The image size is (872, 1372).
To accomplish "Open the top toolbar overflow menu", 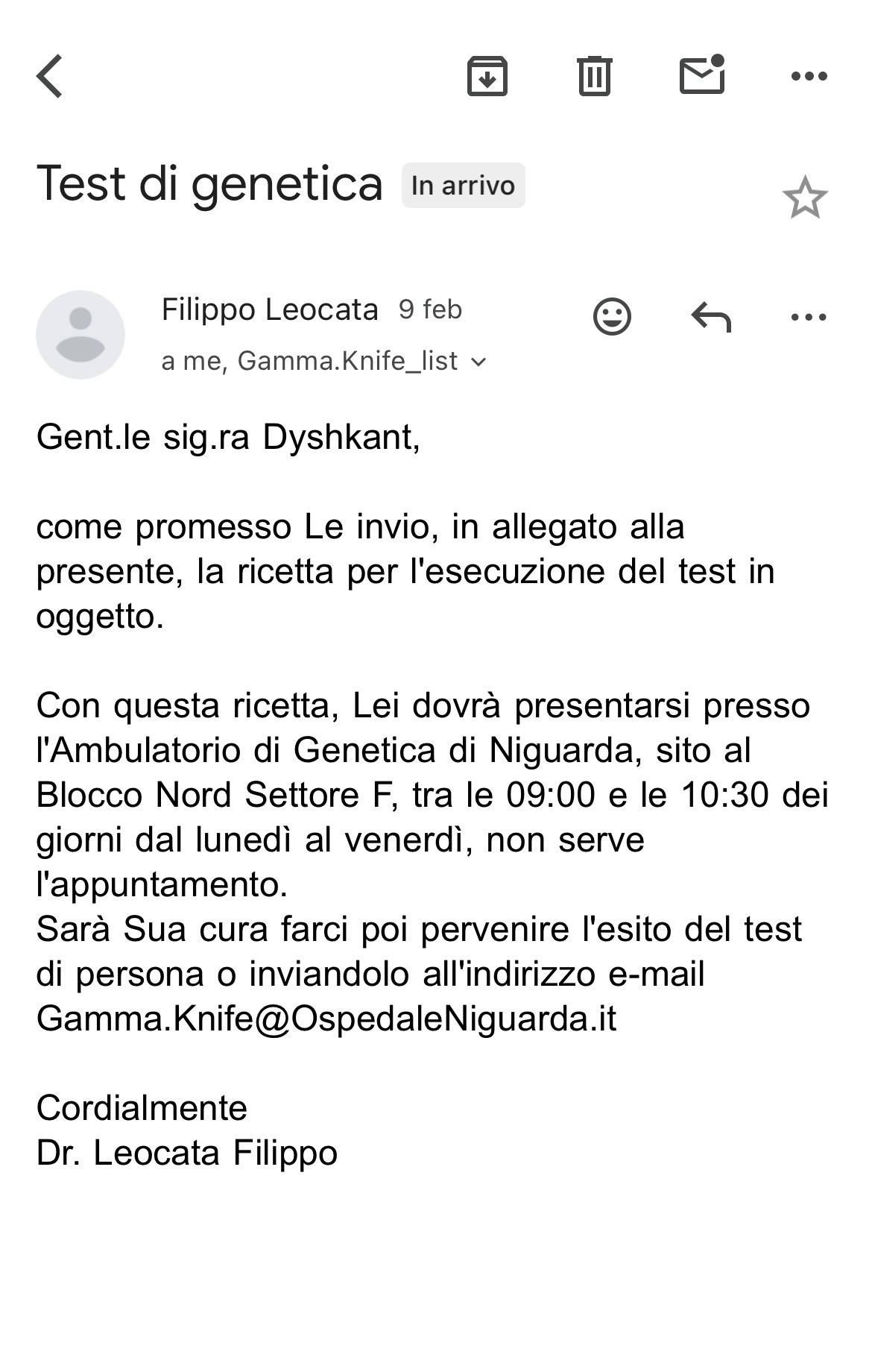I will (809, 76).
